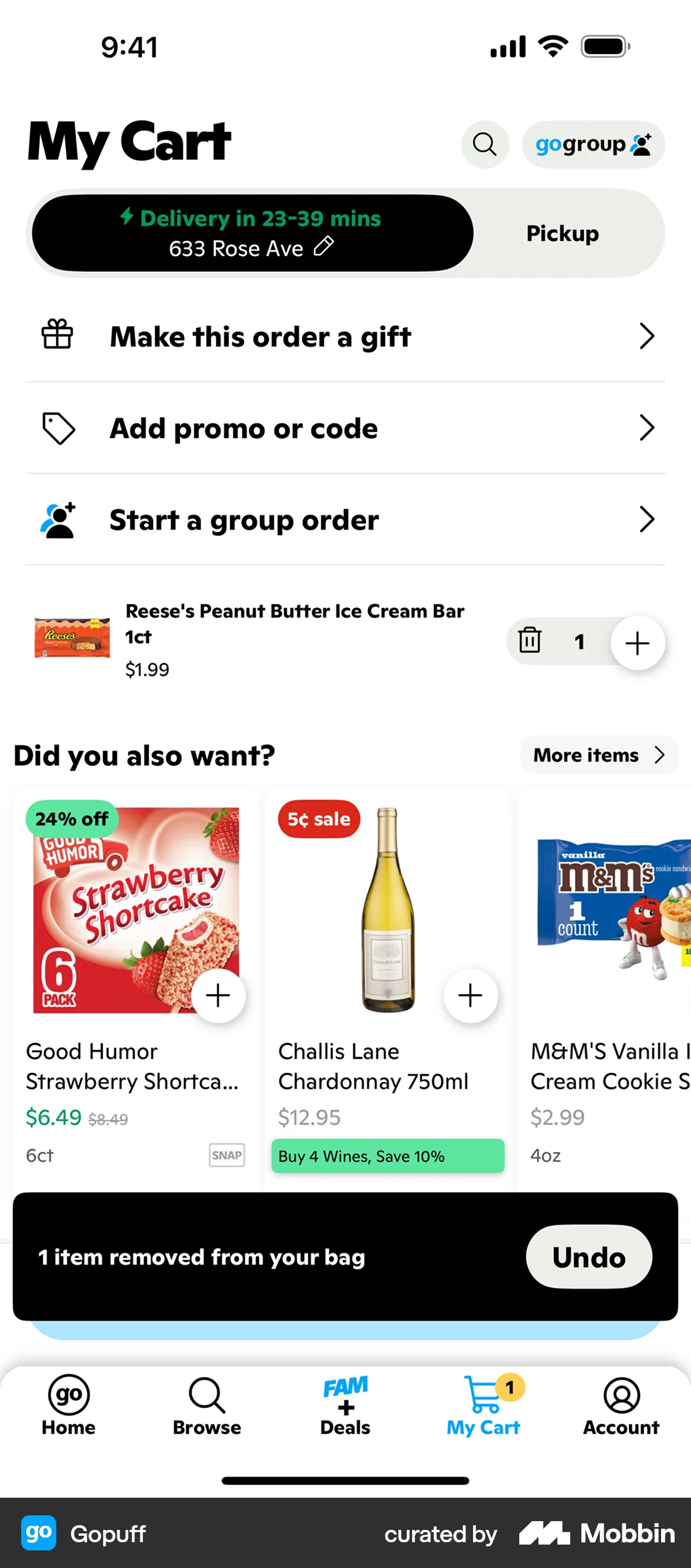View More items suggestions

[598, 755]
